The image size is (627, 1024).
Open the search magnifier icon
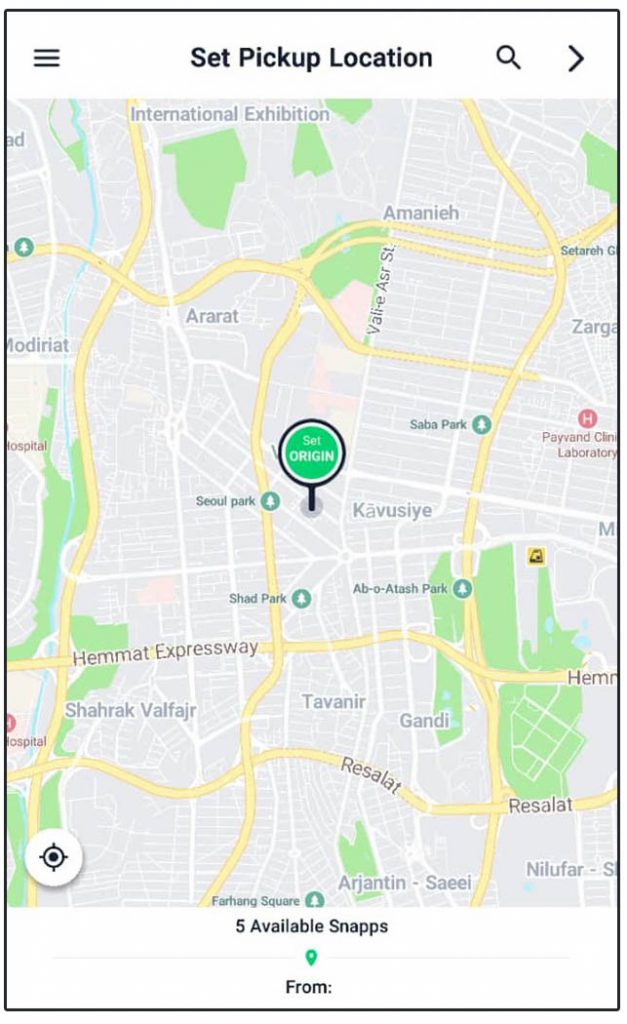(508, 57)
